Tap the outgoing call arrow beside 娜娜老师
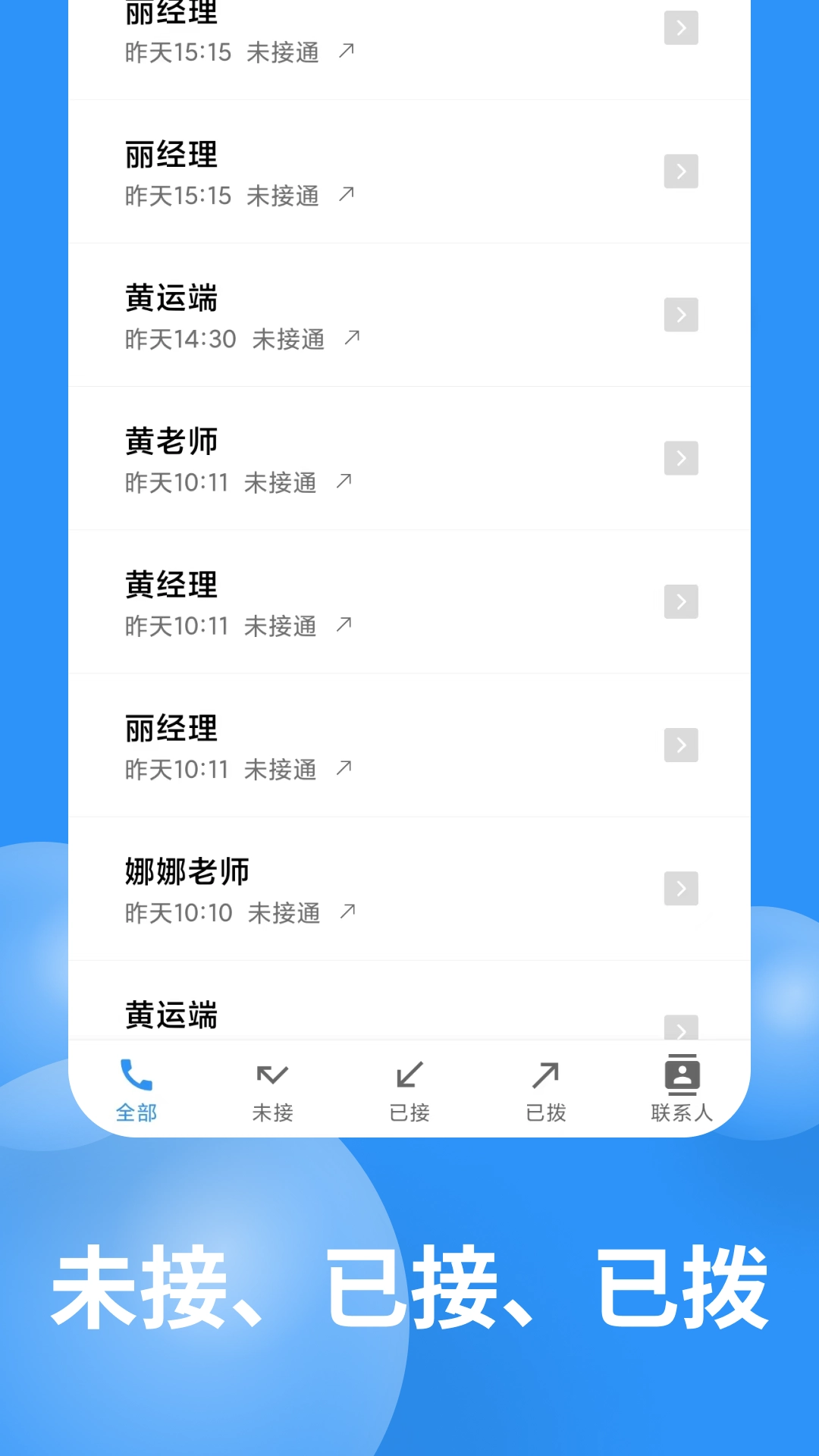 click(347, 911)
